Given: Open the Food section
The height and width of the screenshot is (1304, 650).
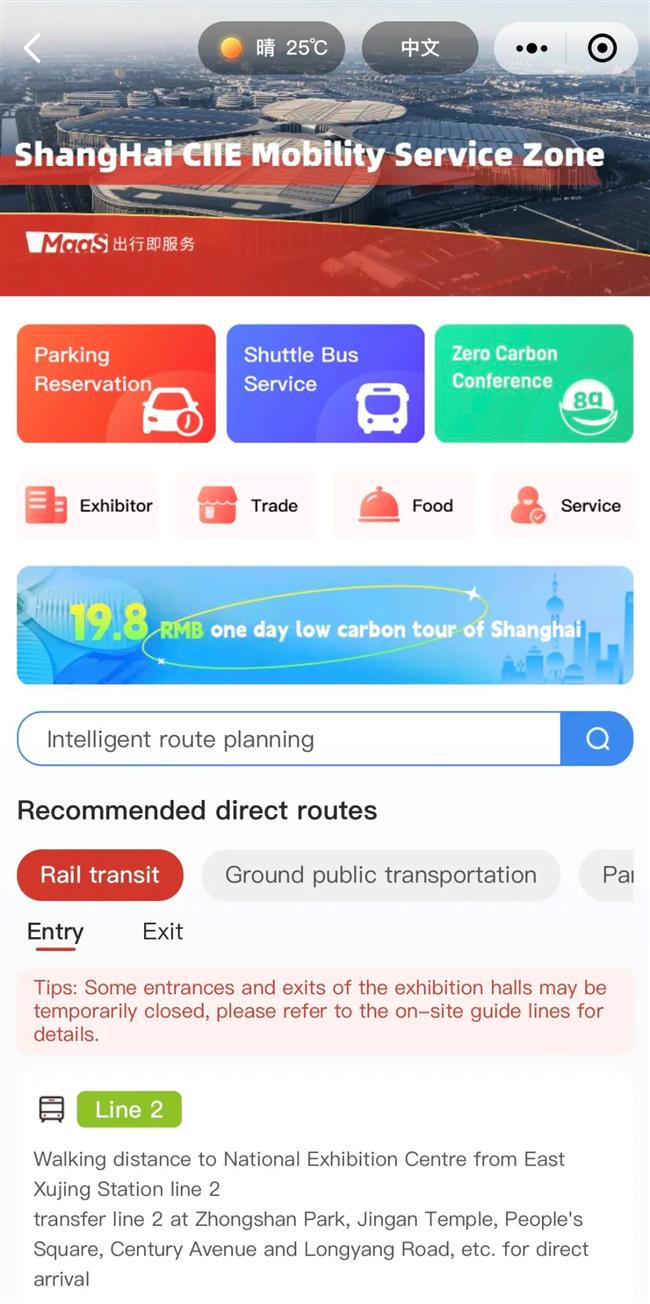Looking at the screenshot, I should pyautogui.click(x=404, y=505).
